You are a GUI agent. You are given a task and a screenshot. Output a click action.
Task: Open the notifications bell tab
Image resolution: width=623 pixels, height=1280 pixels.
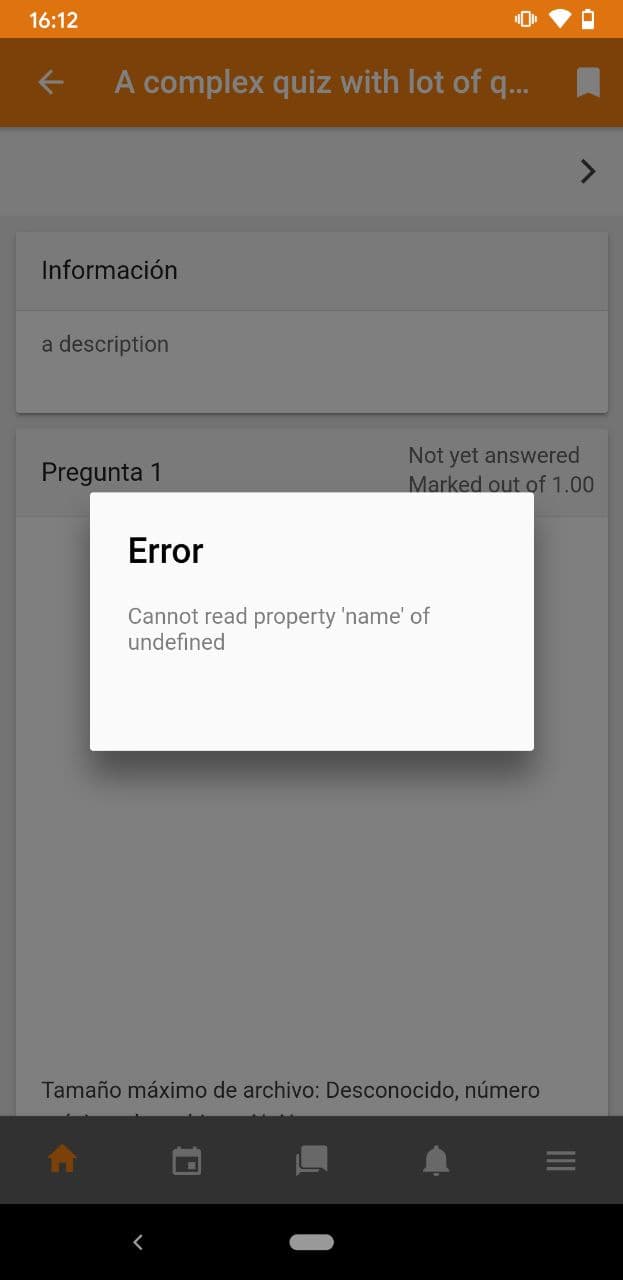coord(436,1160)
